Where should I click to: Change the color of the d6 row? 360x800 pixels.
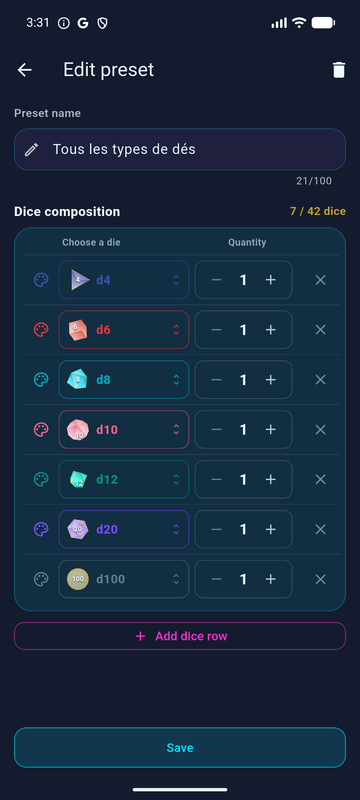click(41, 330)
